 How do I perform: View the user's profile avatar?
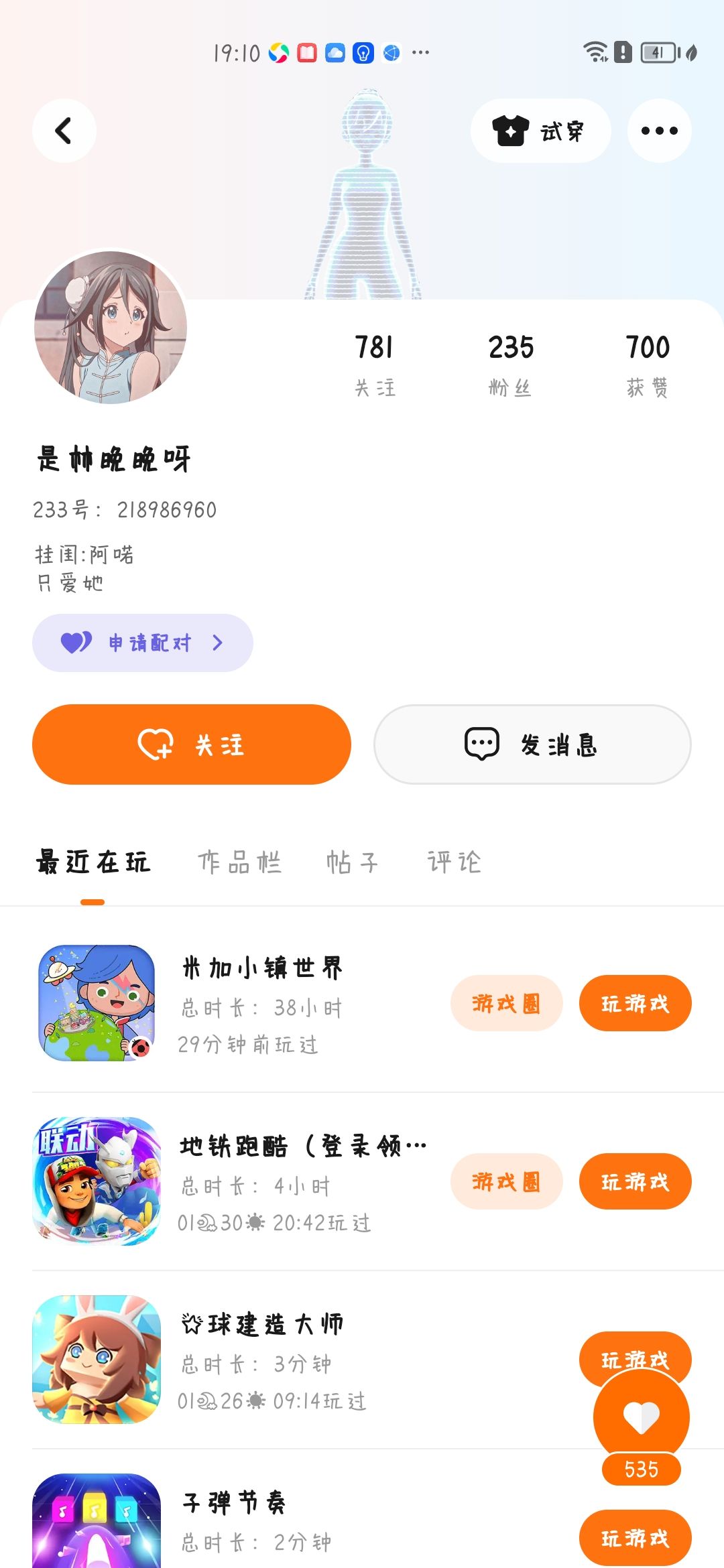pyautogui.click(x=111, y=328)
